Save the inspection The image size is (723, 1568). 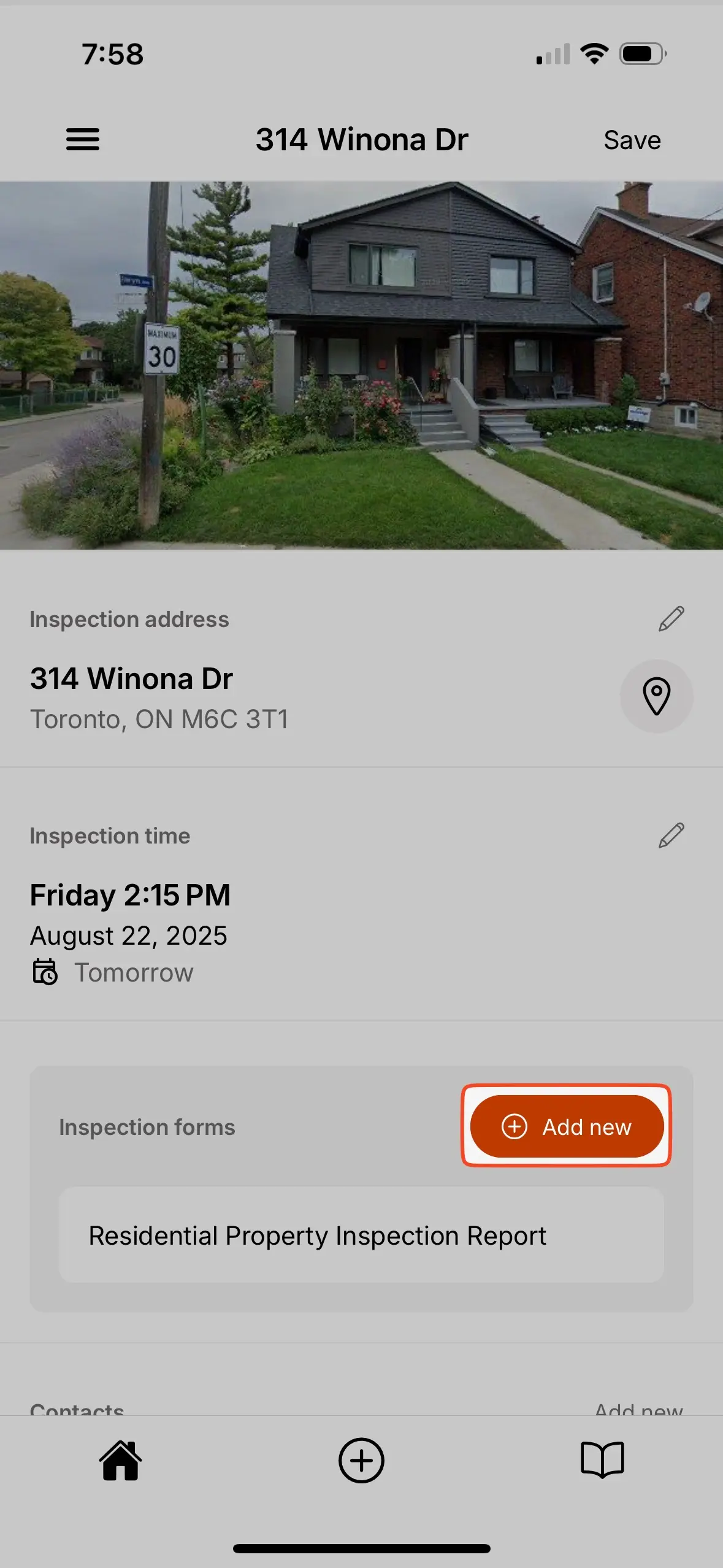coord(632,140)
